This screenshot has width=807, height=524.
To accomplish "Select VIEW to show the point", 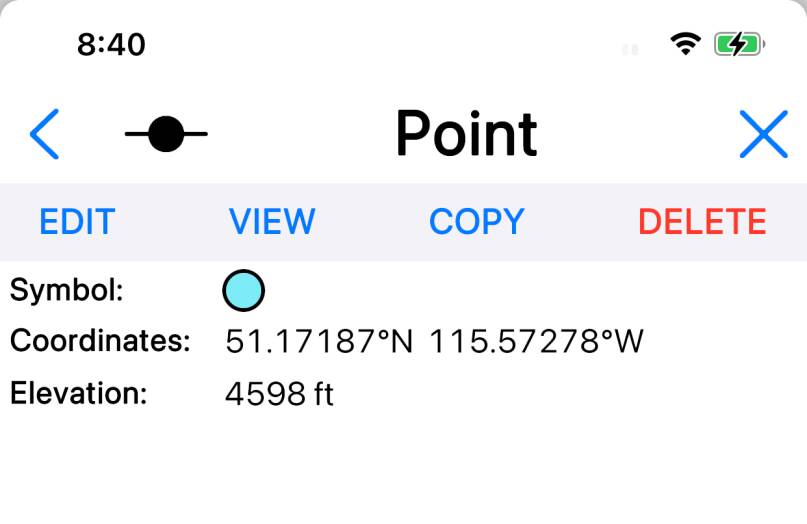I will point(272,222).
